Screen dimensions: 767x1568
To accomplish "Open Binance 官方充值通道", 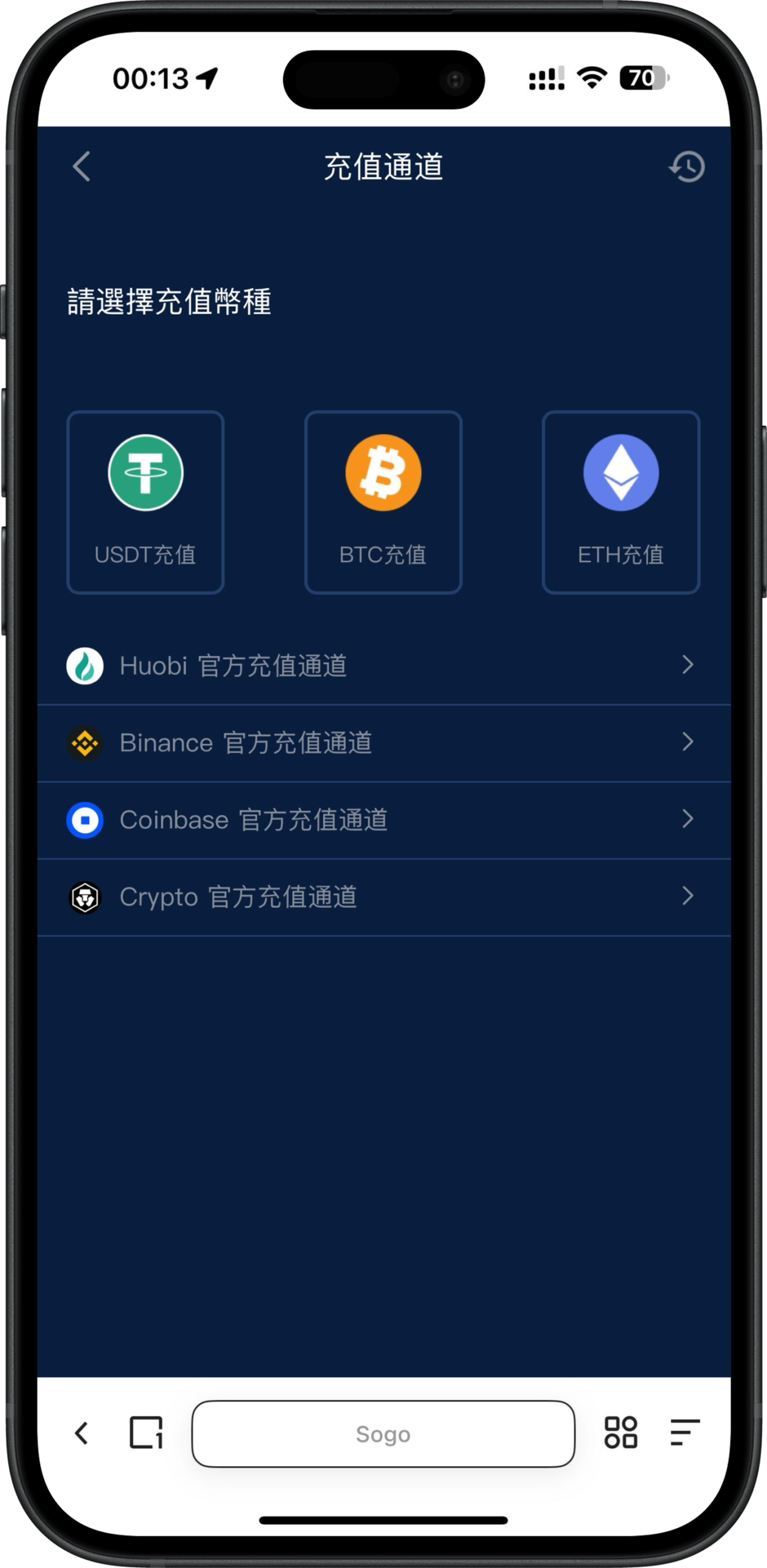I will click(383, 743).
